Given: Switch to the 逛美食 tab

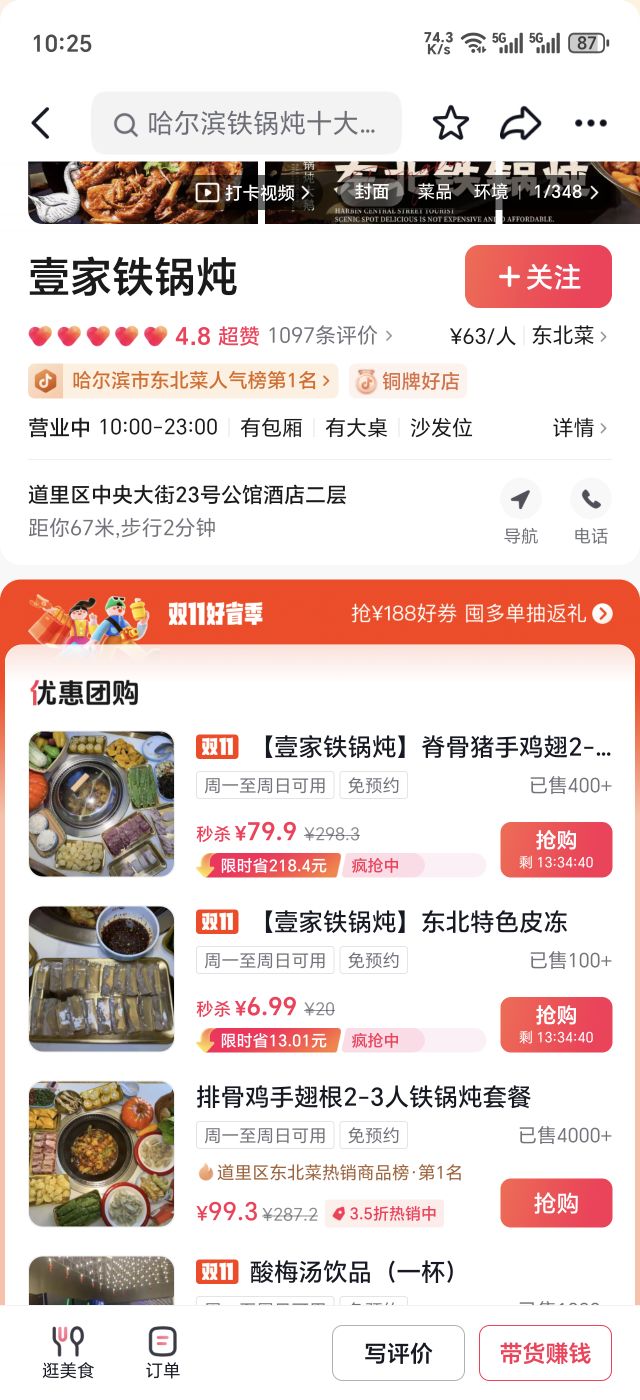Looking at the screenshot, I should (68, 1352).
